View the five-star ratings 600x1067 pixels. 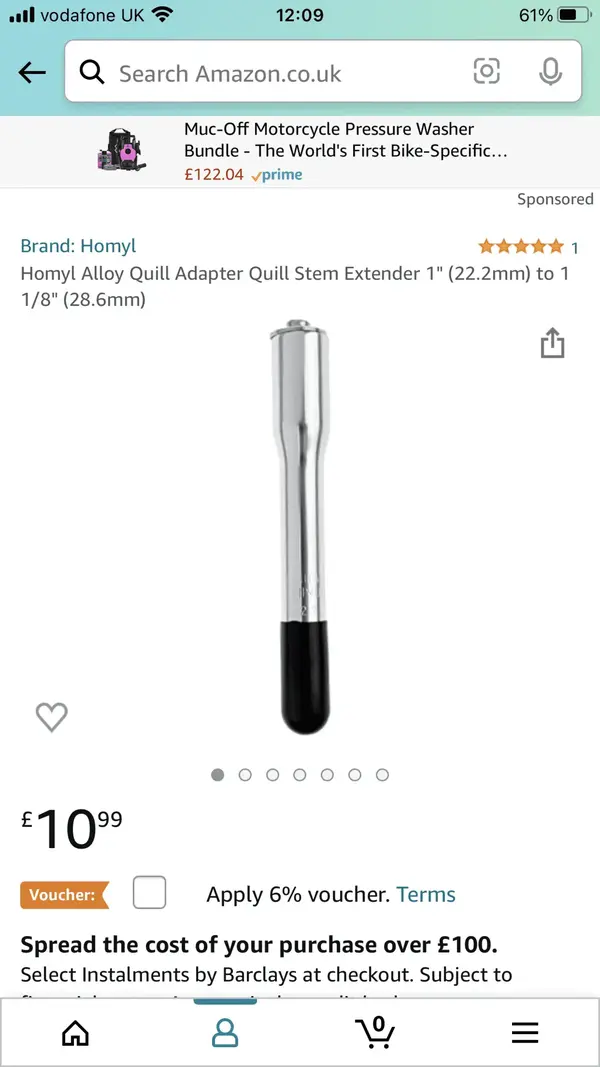[x=520, y=246]
